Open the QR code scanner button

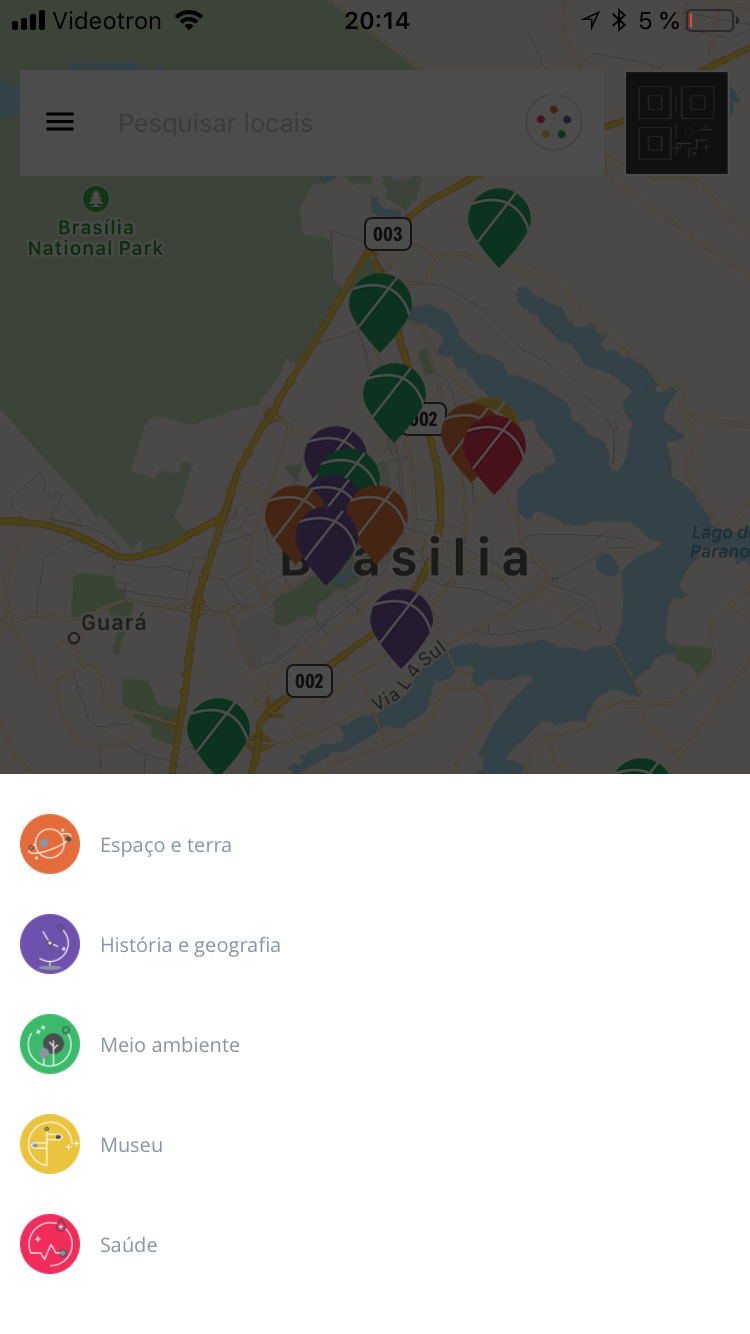(677, 123)
